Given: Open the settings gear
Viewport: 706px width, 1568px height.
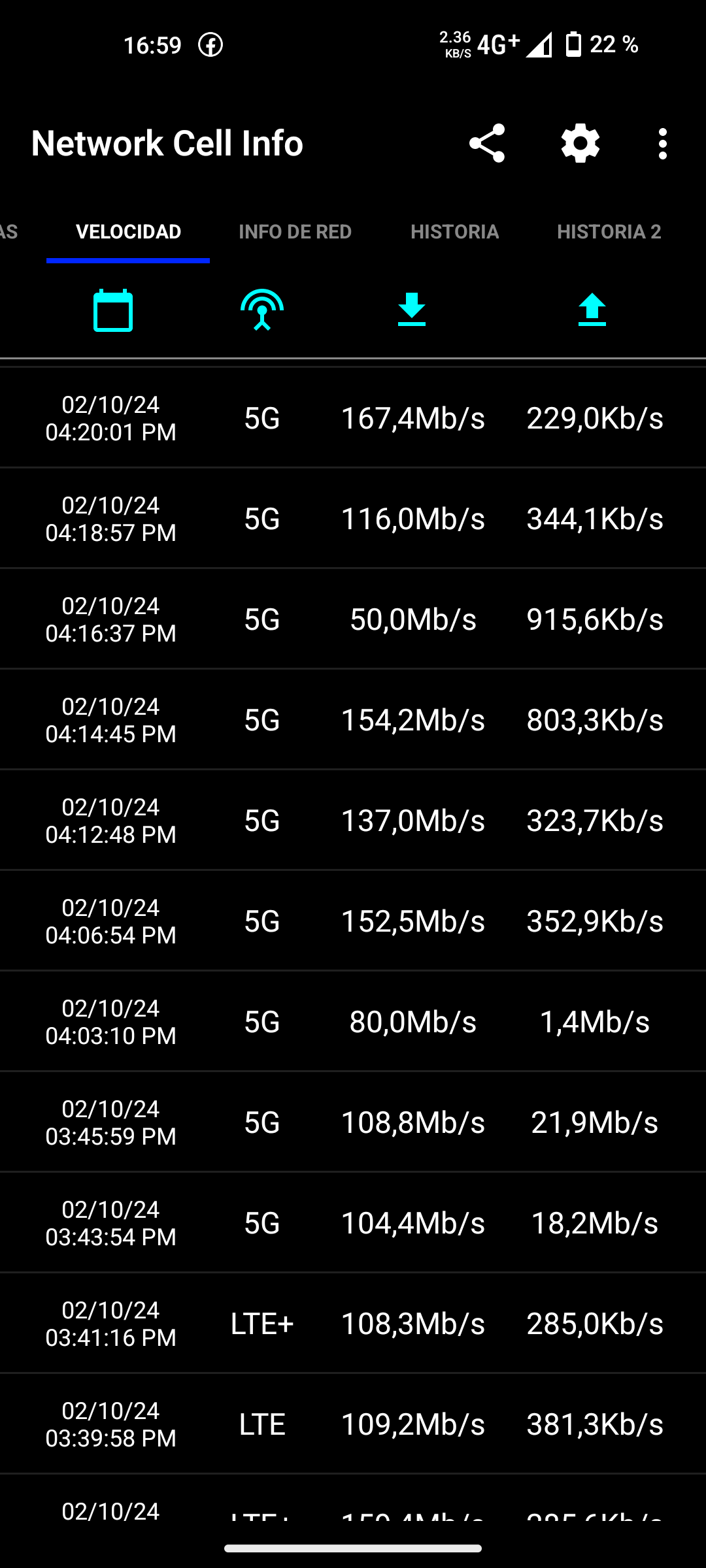Looking at the screenshot, I should (x=580, y=143).
